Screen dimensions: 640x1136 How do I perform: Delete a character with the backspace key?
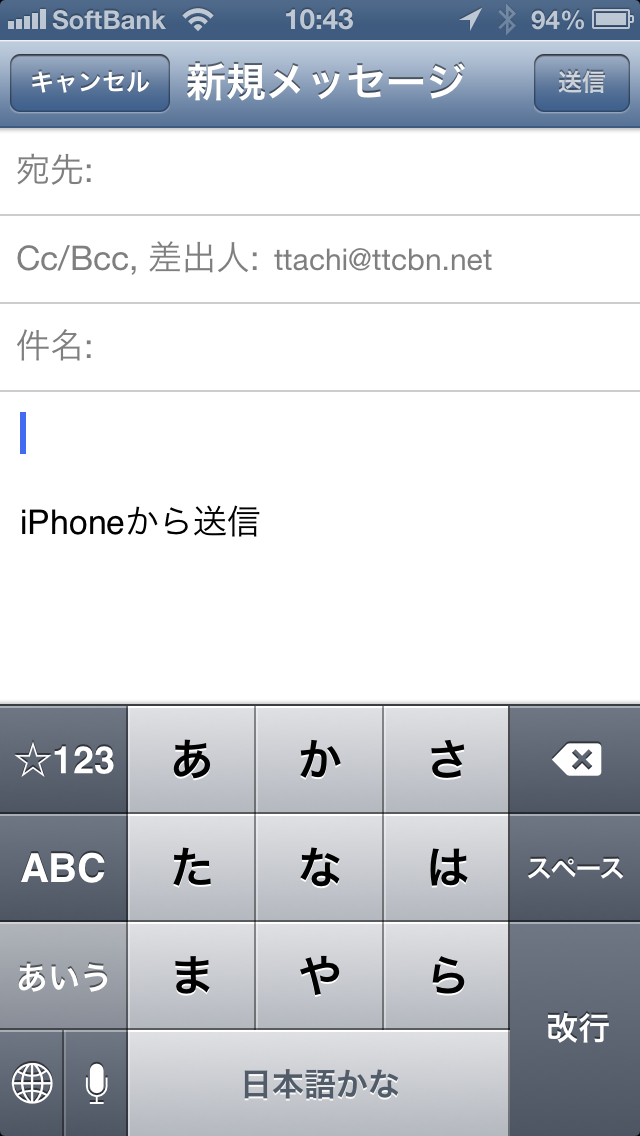pyautogui.click(x=576, y=761)
